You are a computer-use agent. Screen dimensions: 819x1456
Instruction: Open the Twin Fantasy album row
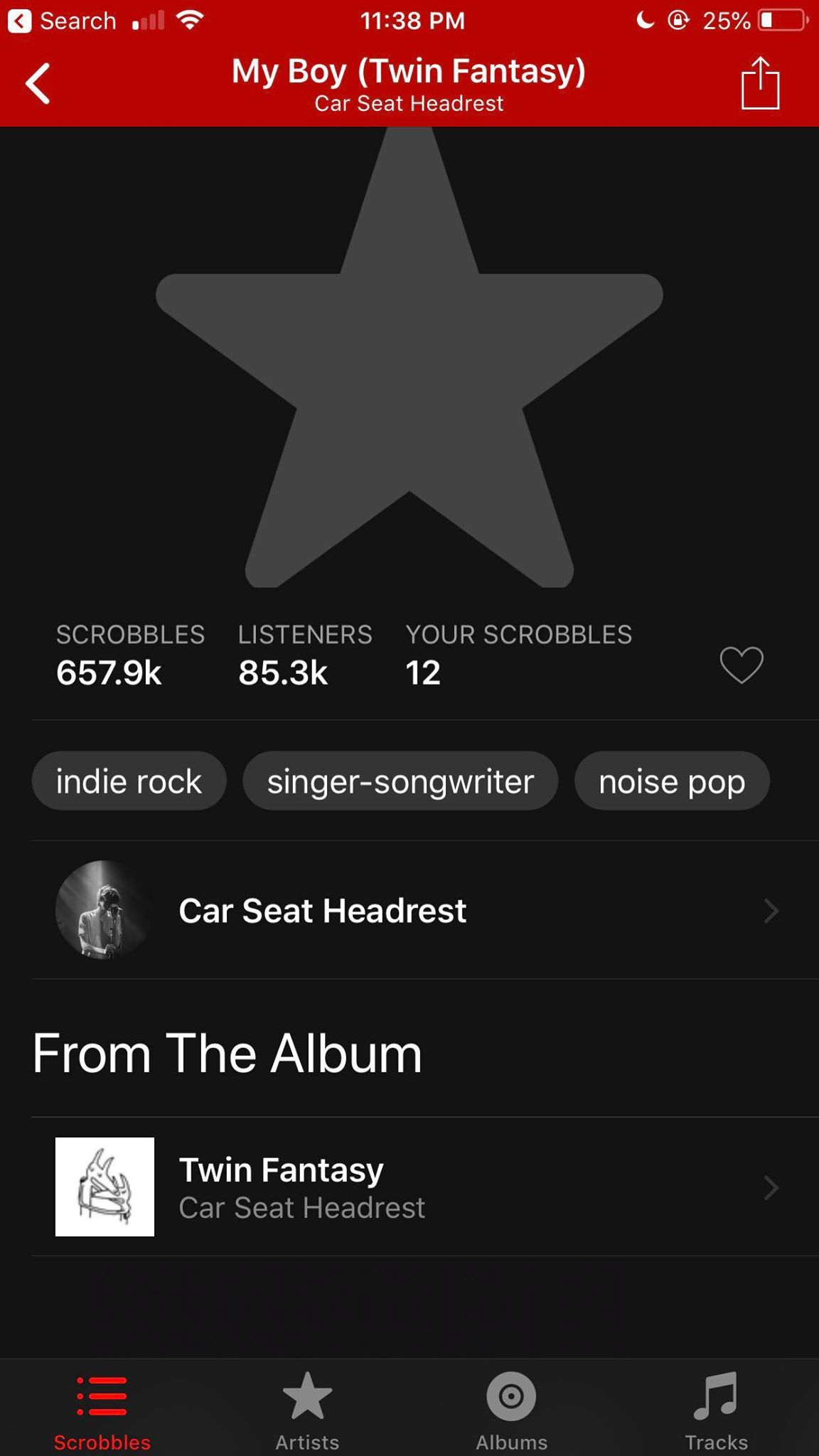click(x=425, y=1187)
